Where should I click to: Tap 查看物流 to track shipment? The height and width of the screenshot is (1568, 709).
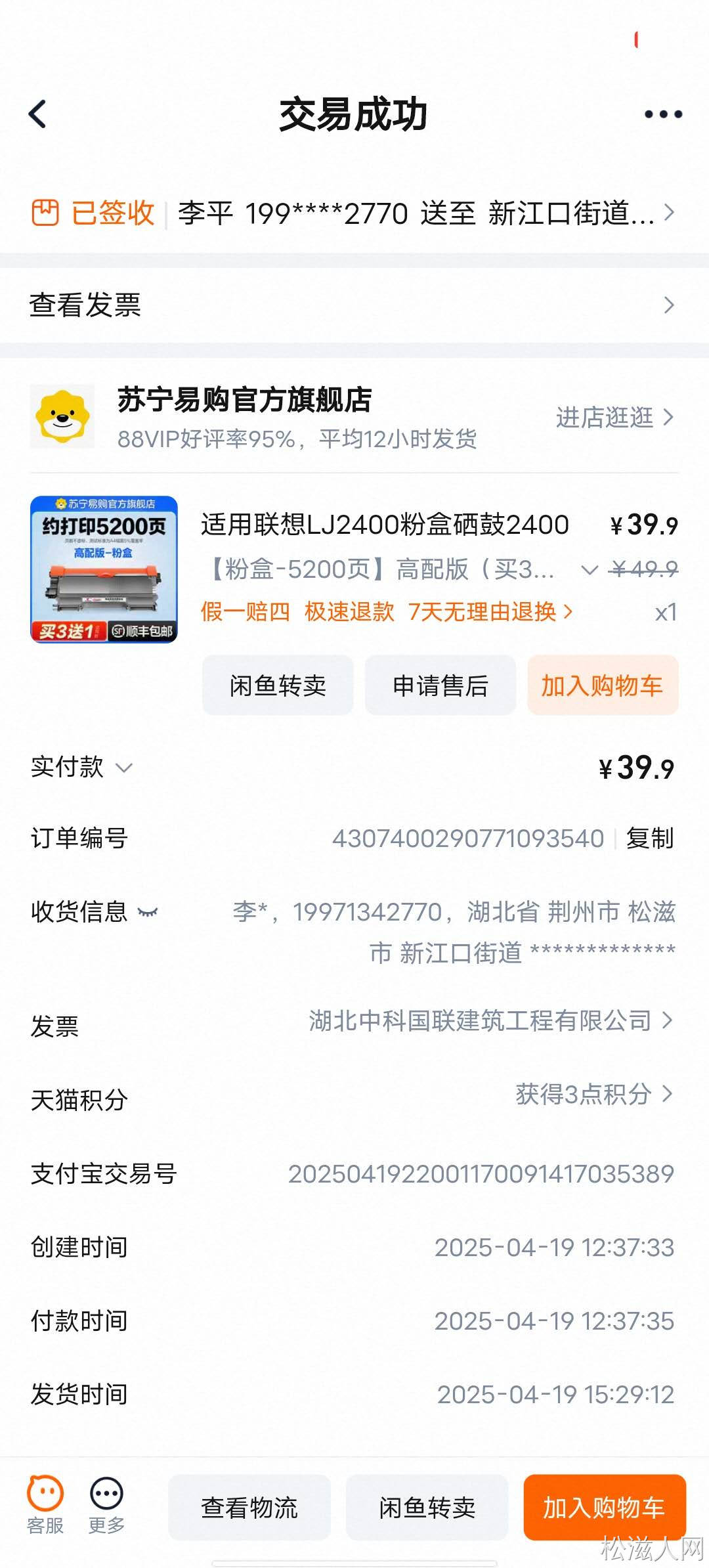[x=249, y=1508]
